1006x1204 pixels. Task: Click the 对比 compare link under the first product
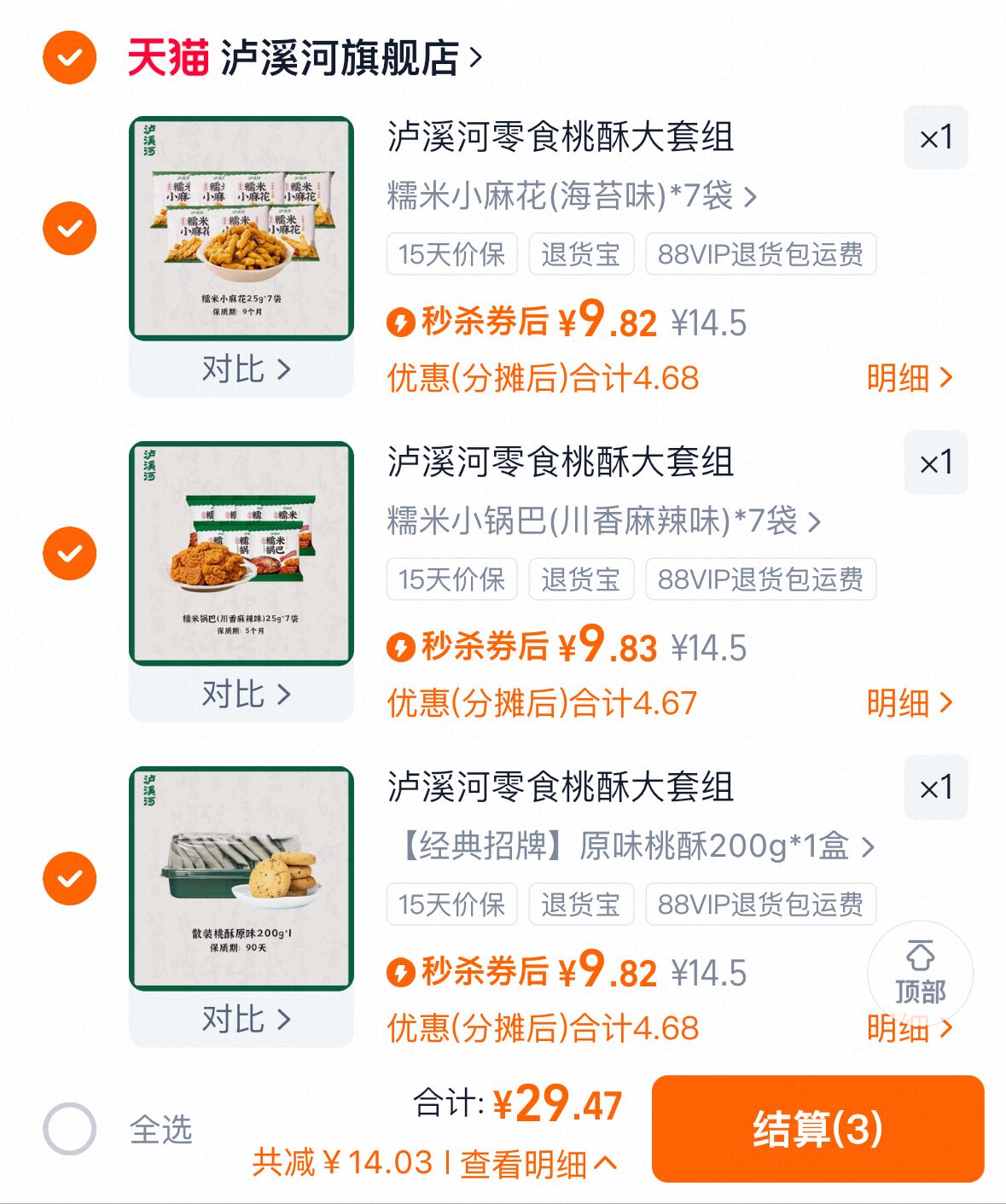[242, 369]
